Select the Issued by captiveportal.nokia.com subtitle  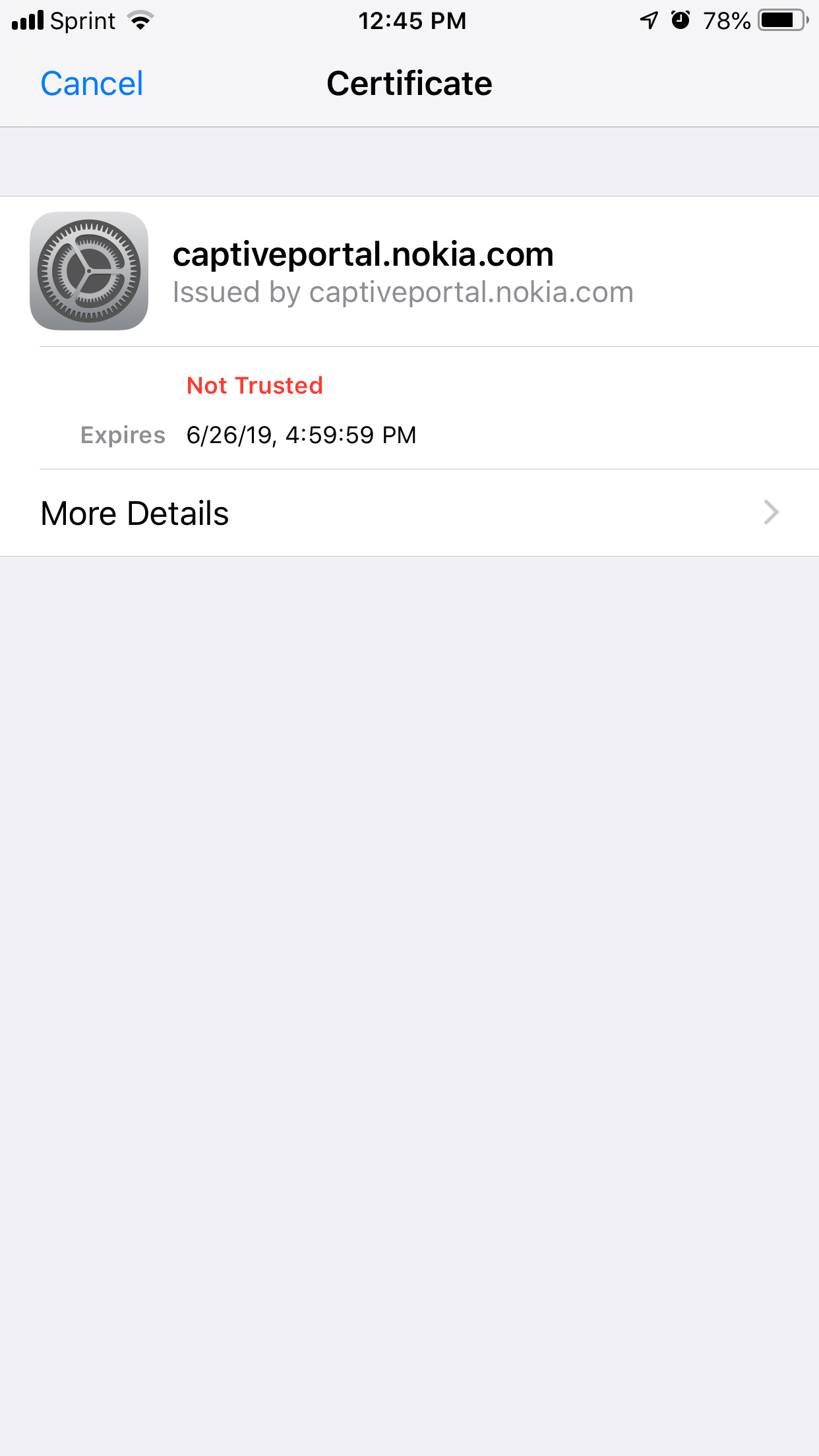403,291
